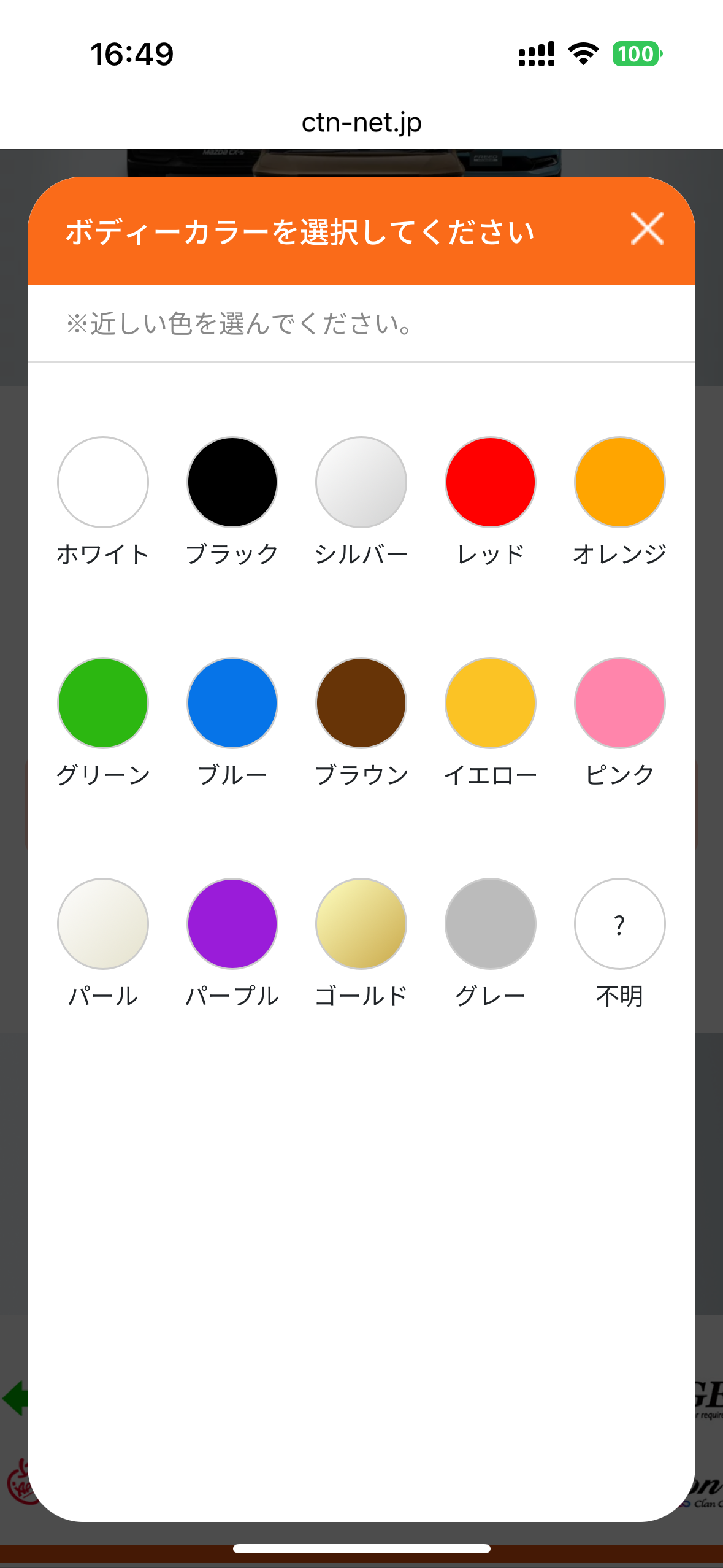Image resolution: width=723 pixels, height=1568 pixels.
Task: Choose the 不明 (unknown) question mark option
Action: coord(620,924)
